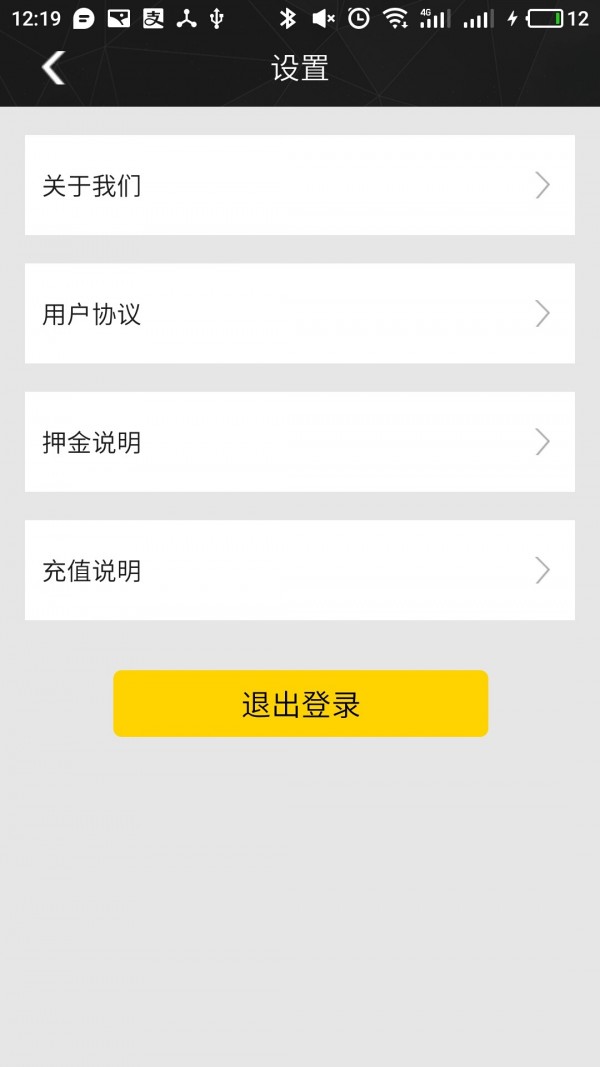Open the 用户协议 row
Image resolution: width=600 pixels, height=1067 pixels.
click(x=300, y=314)
